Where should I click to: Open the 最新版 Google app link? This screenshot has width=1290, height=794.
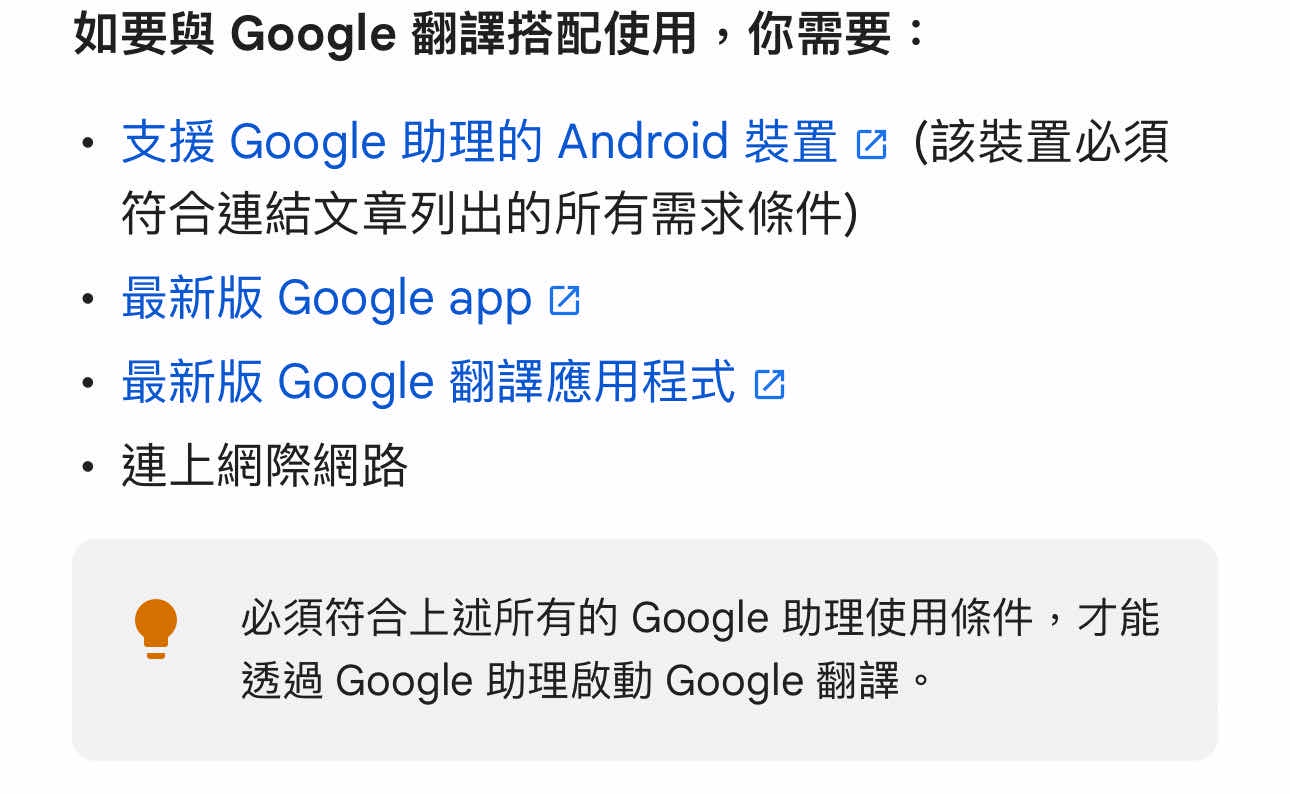click(327, 299)
